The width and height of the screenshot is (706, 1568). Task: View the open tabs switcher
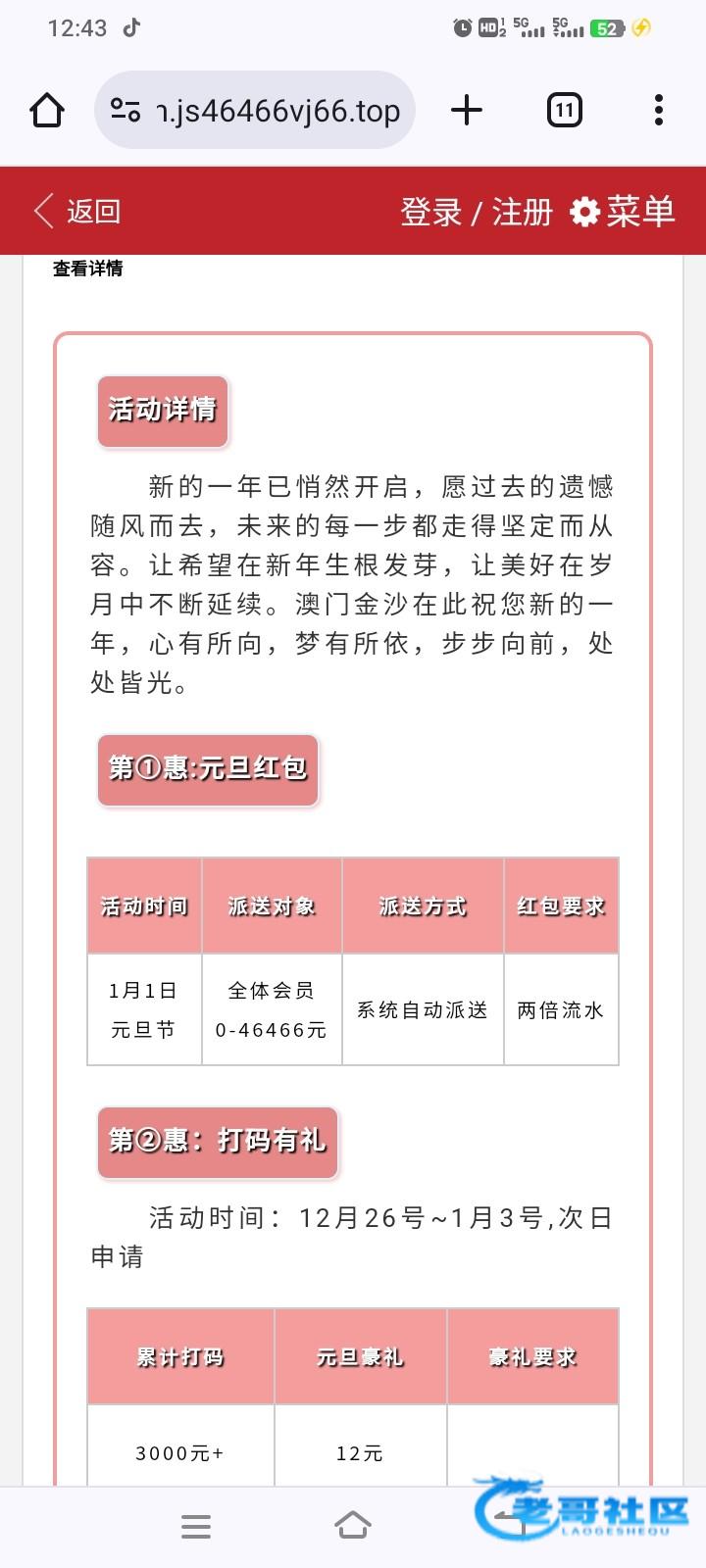(564, 110)
